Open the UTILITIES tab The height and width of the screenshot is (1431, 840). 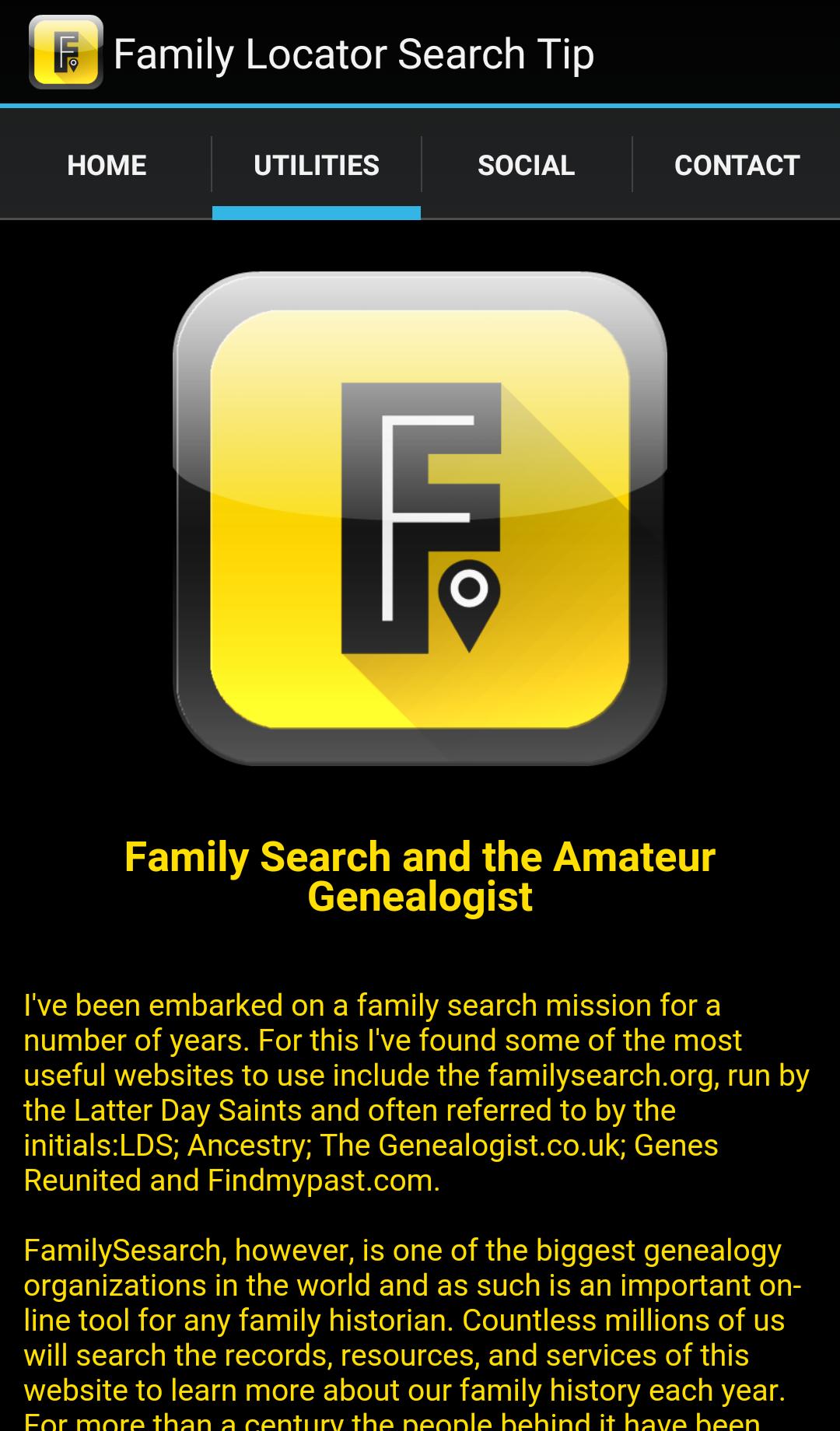click(316, 164)
